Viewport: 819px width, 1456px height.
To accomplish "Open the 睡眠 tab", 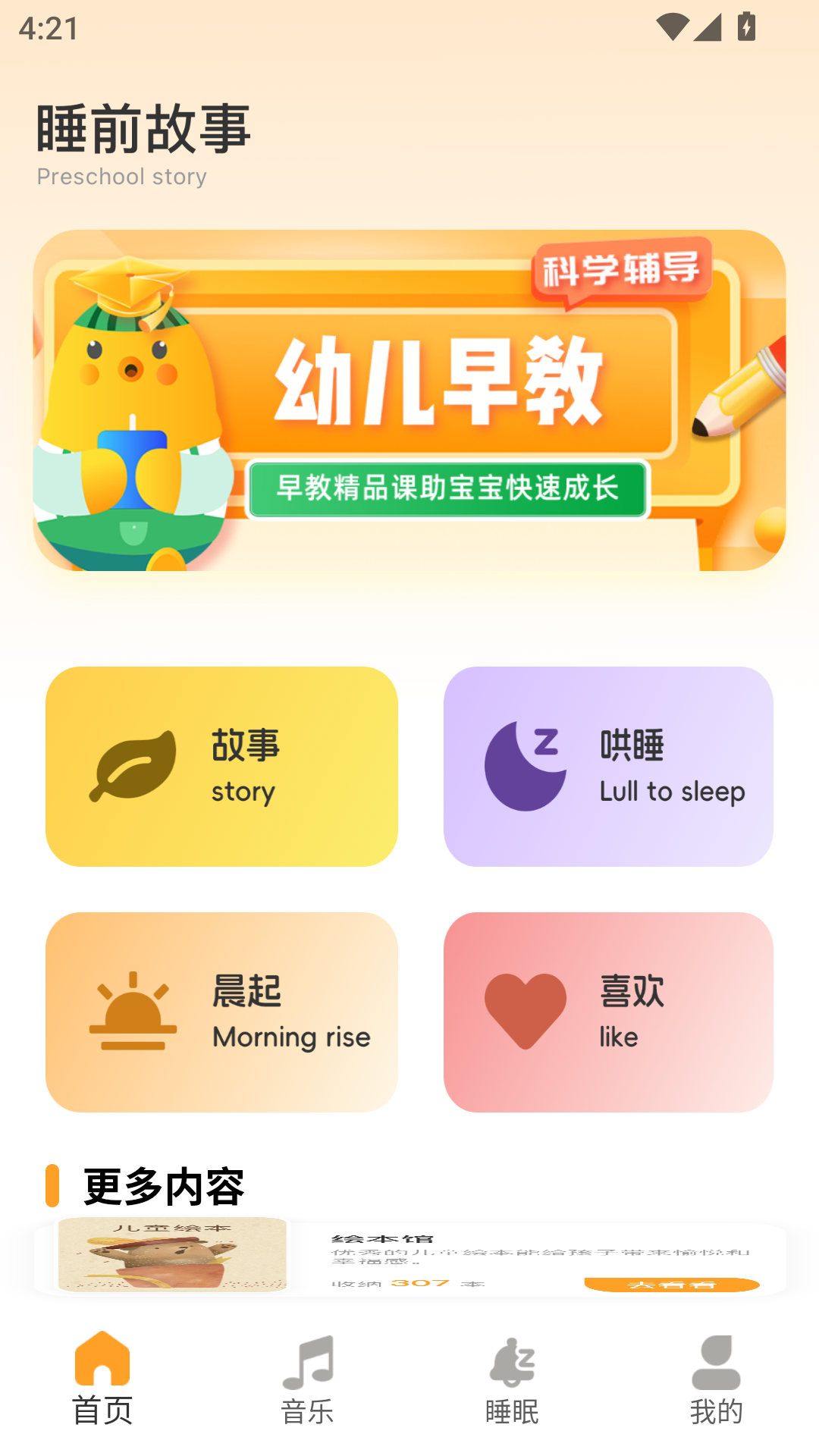I will 512,1380.
